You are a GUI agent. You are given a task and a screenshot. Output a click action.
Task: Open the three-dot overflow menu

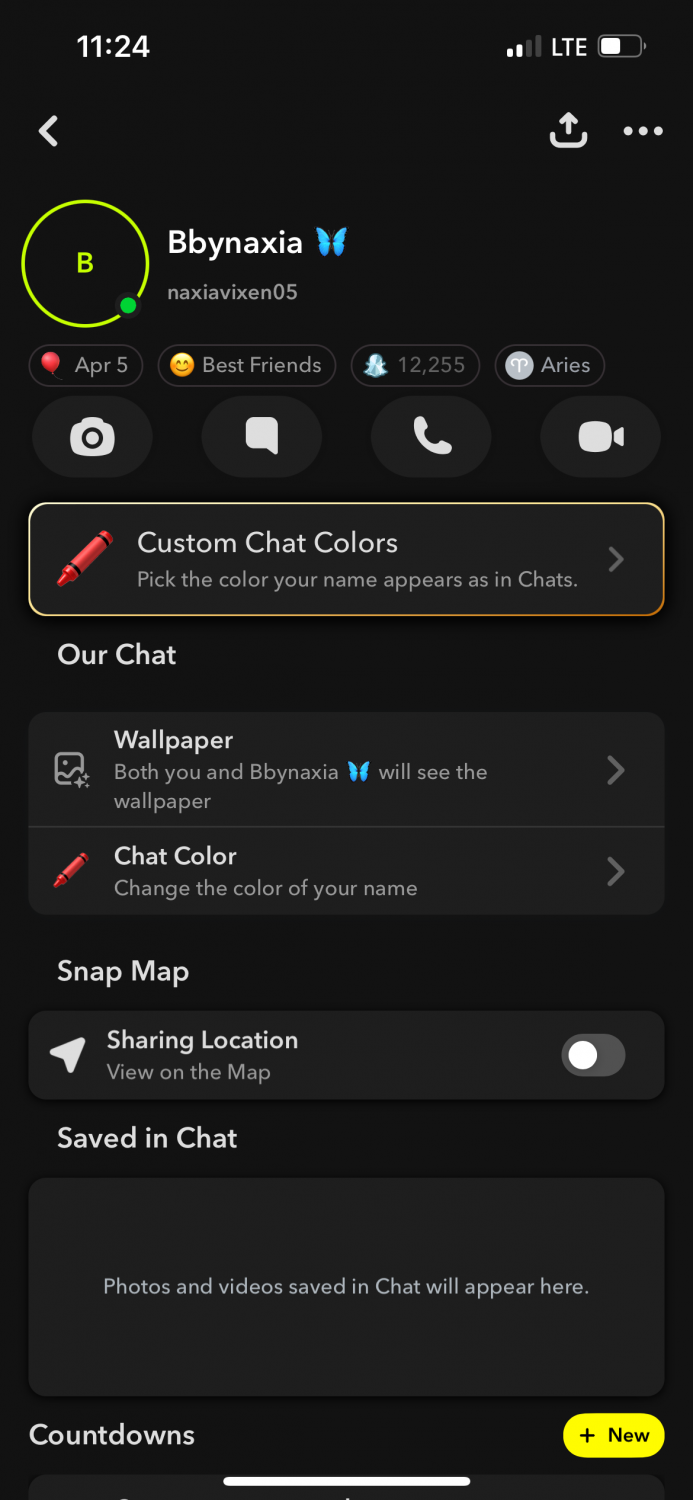click(643, 131)
